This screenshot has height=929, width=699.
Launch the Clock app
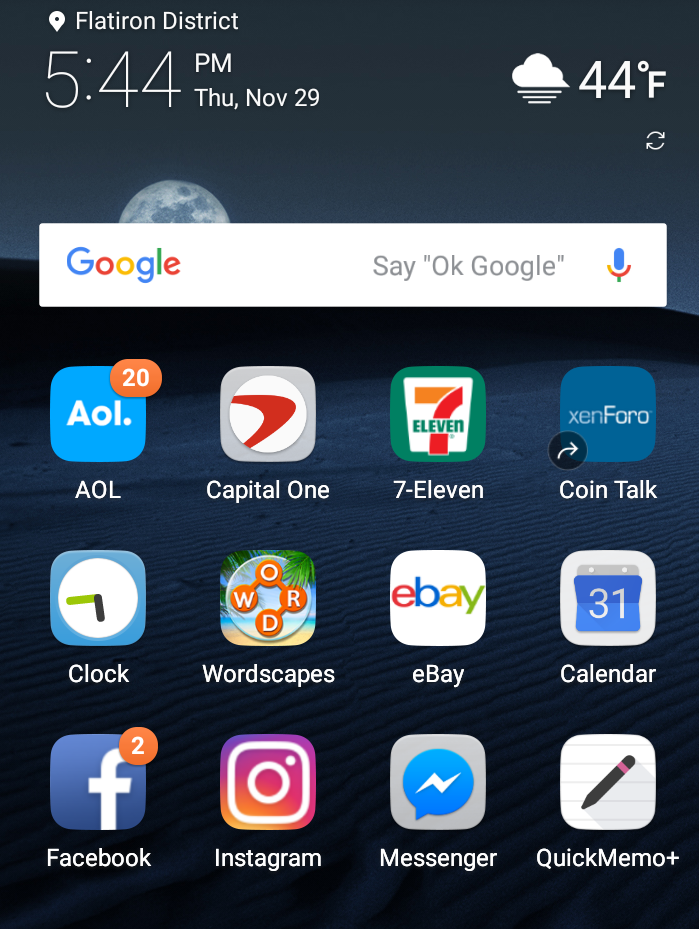pyautogui.click(x=98, y=598)
